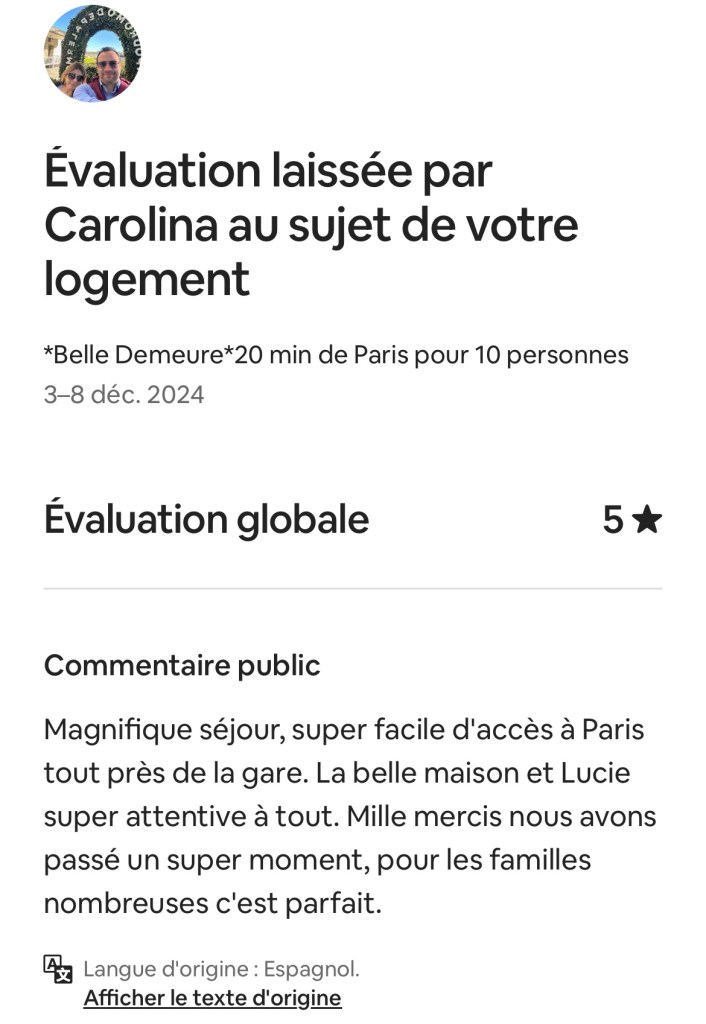
Task: Open Carolina's profile photo
Action: click(x=93, y=53)
